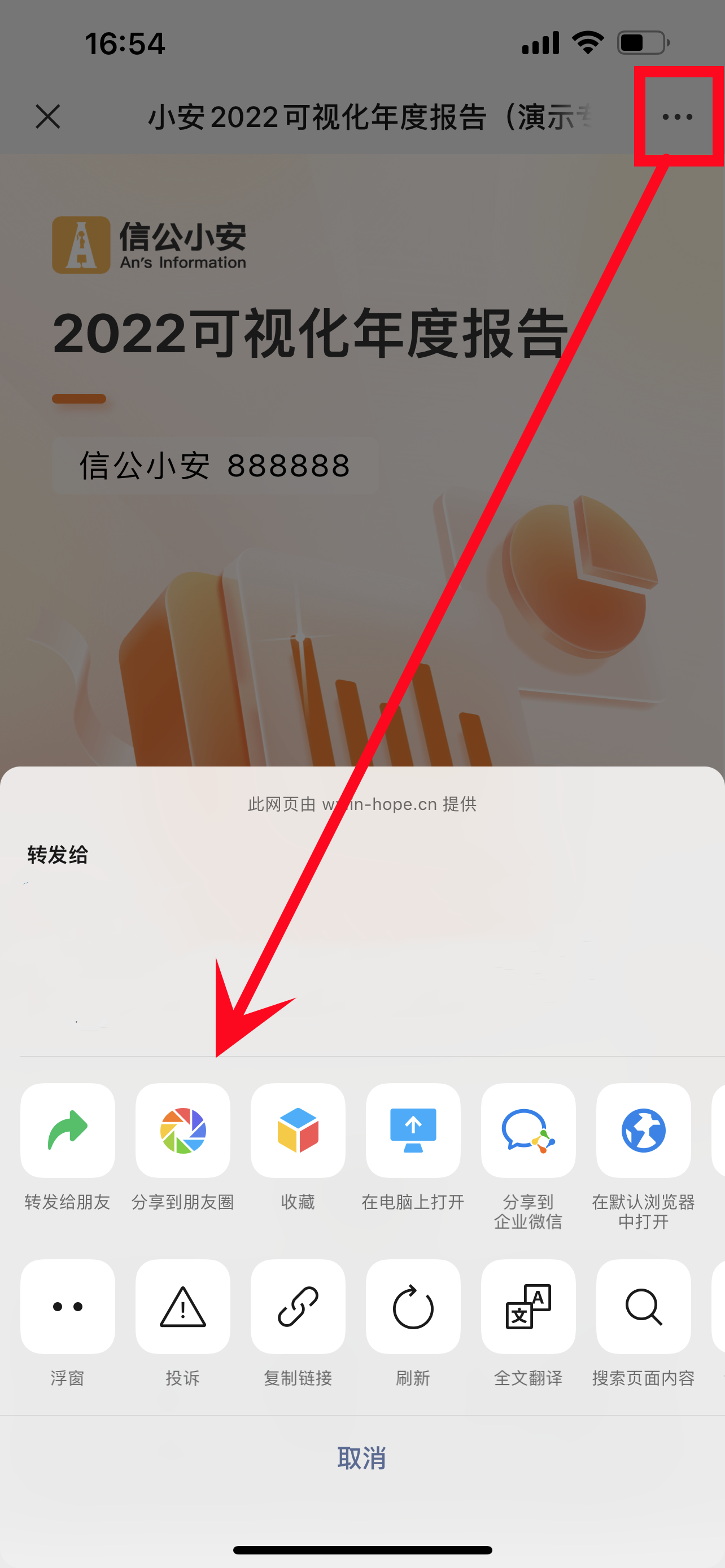Dismiss the share sheet with 取消
The height and width of the screenshot is (1568, 725).
[362, 1458]
